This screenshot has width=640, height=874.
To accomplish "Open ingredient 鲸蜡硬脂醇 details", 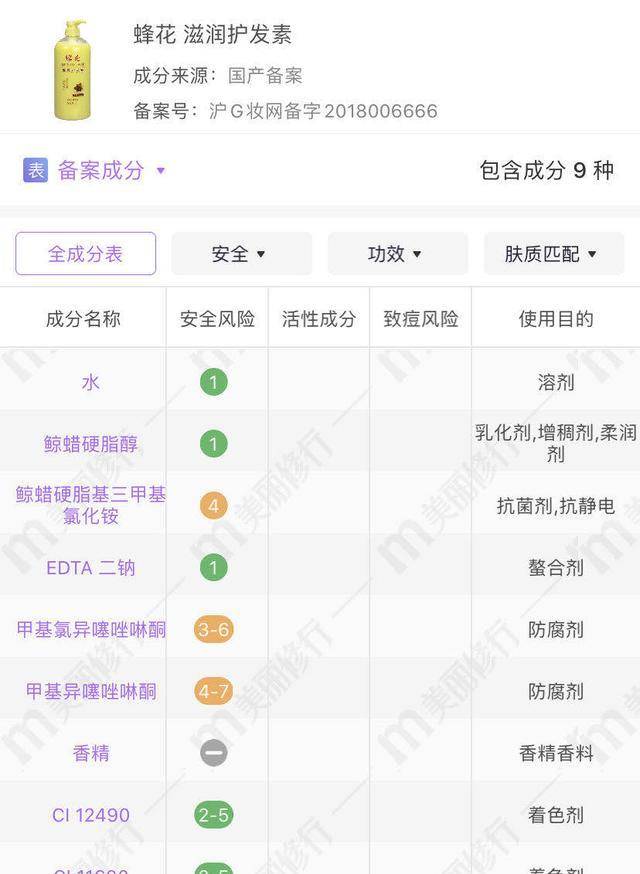I will coord(91,444).
